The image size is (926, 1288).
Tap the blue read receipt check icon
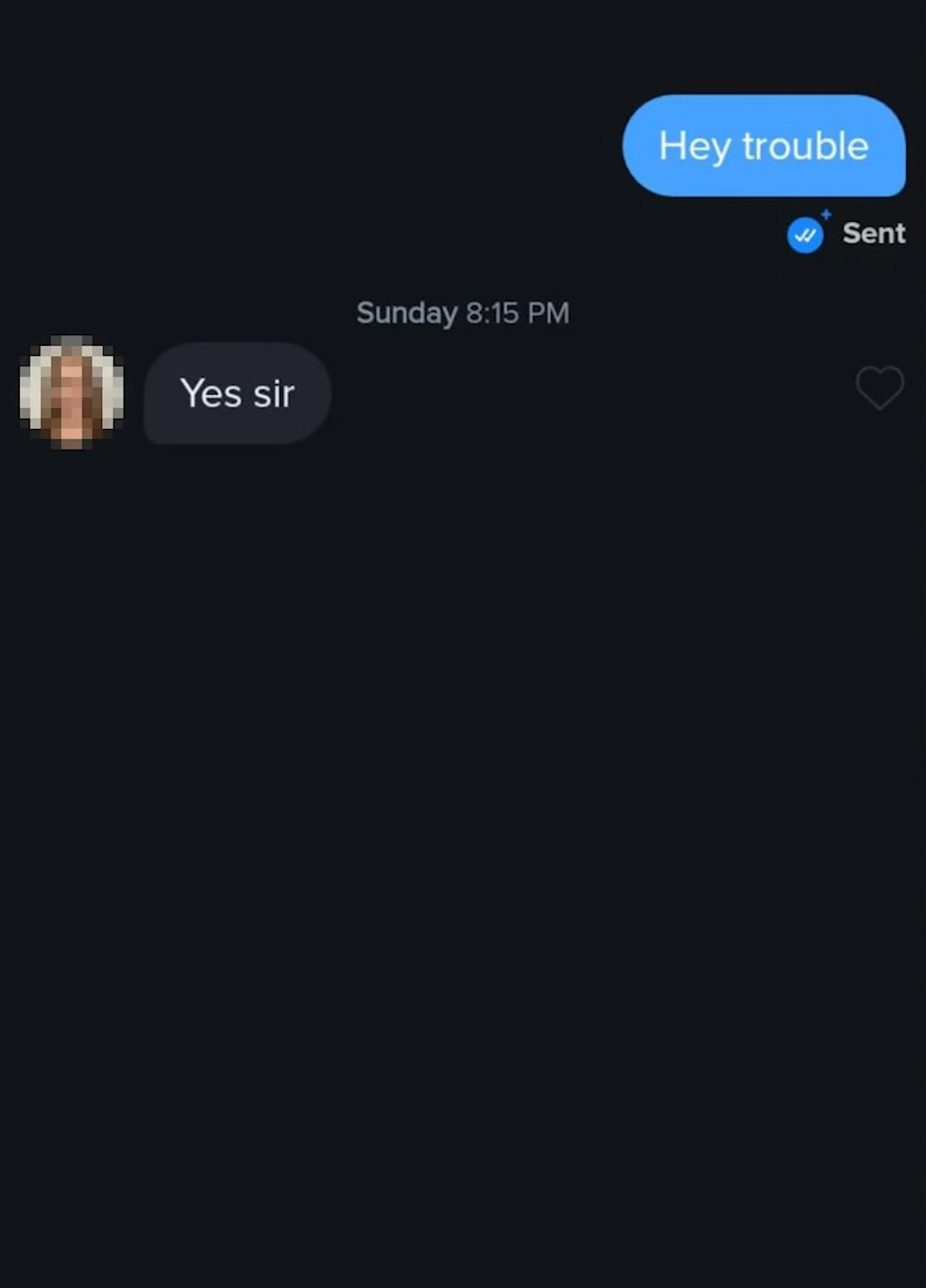[x=805, y=236]
